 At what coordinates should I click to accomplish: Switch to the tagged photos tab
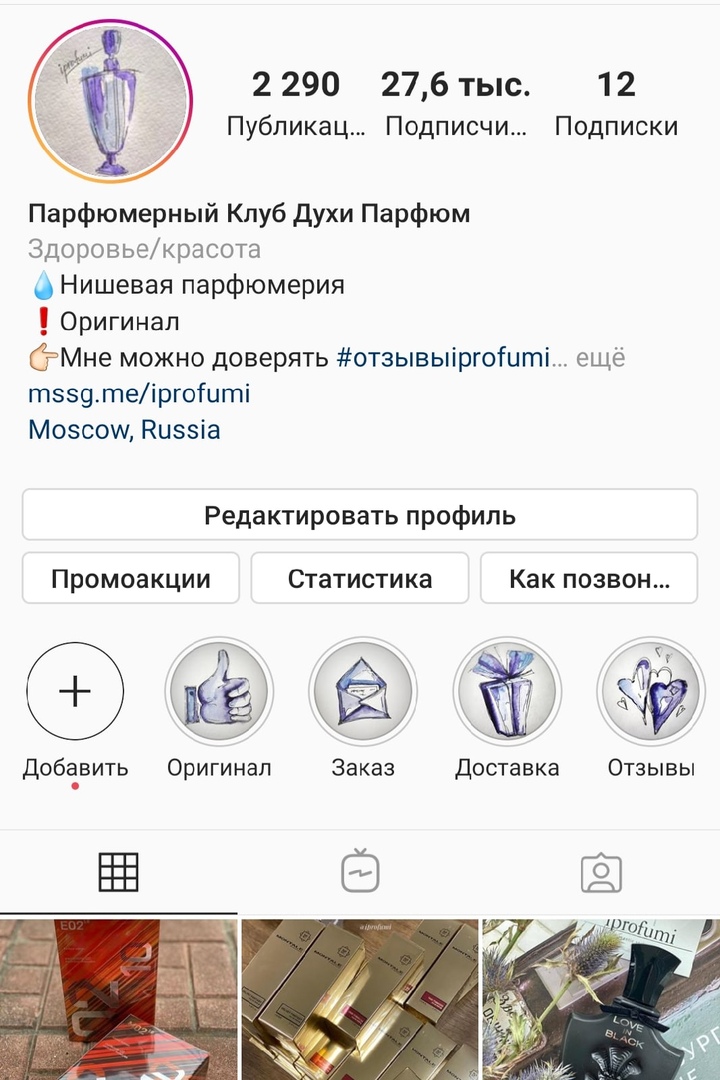601,873
